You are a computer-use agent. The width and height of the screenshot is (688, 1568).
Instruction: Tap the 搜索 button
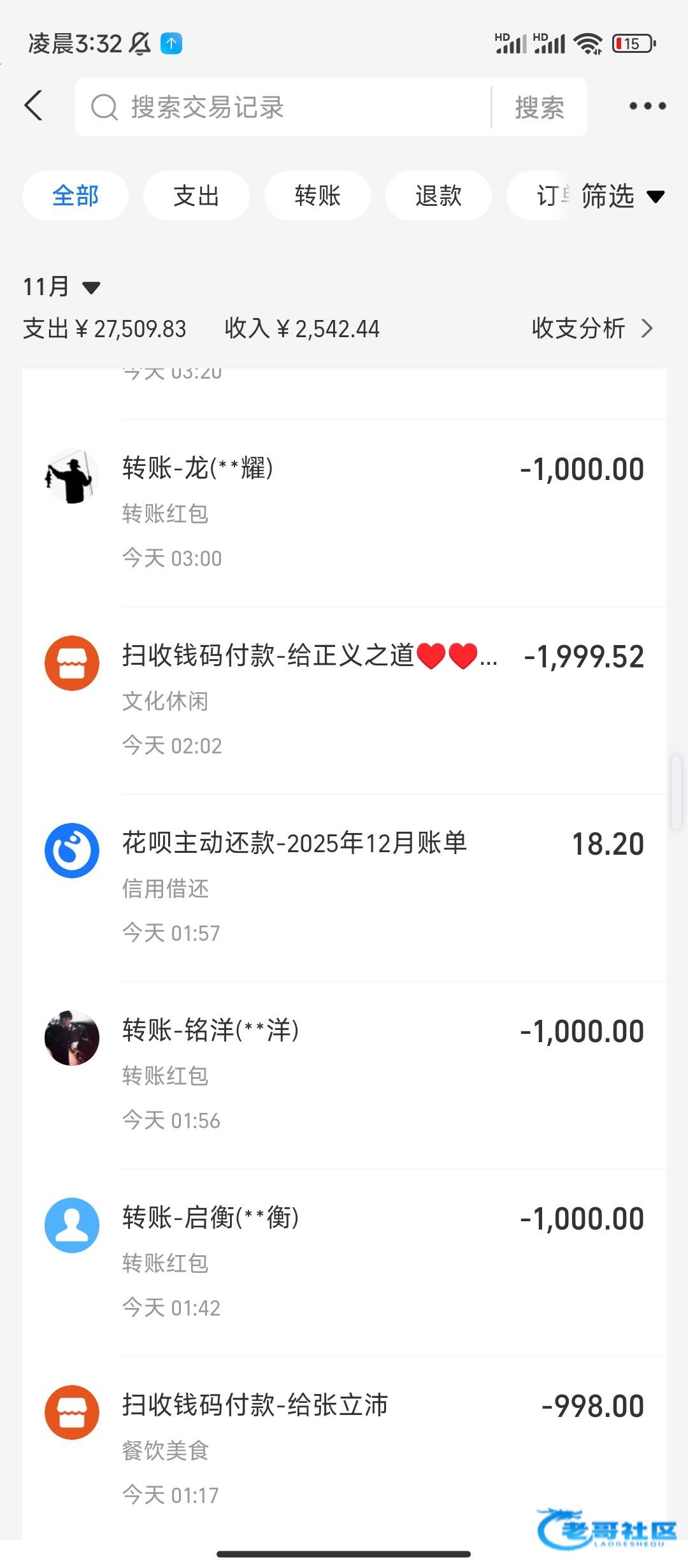540,107
